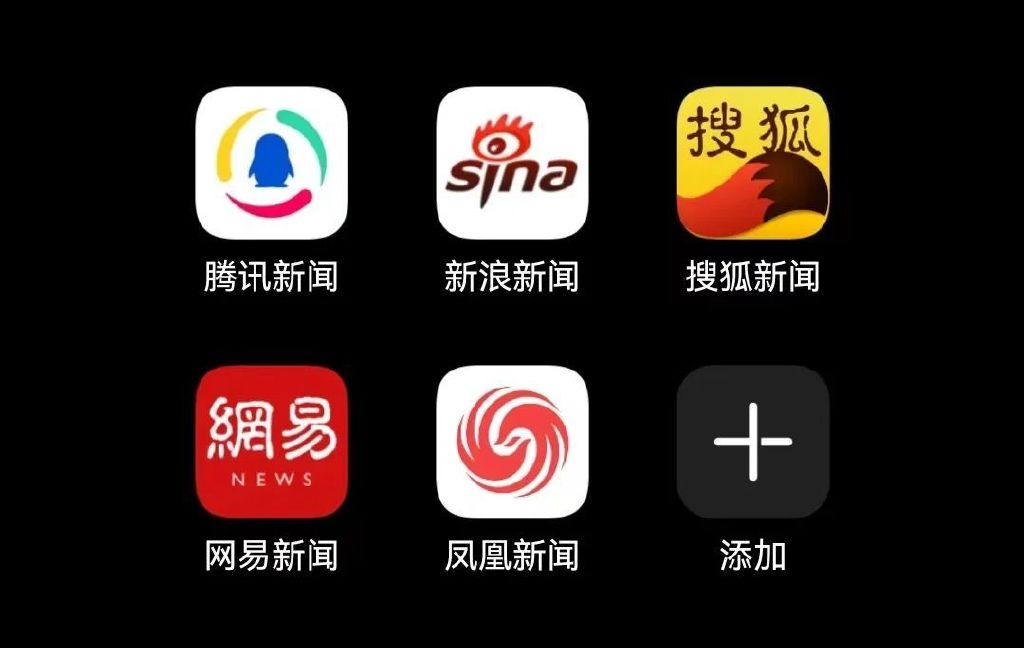Open 凤凰新闻 app

pyautogui.click(x=512, y=441)
